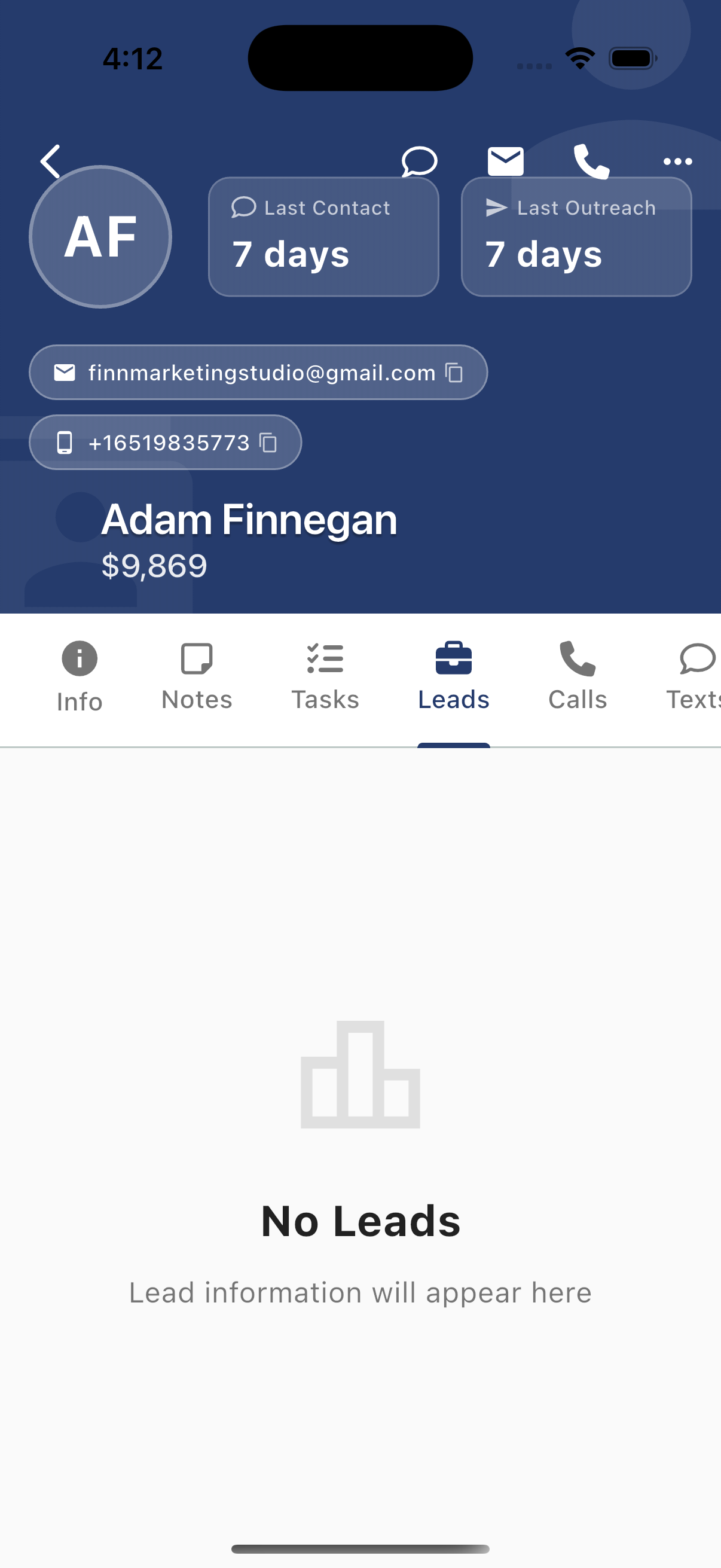721x1568 pixels.
Task: Go back to the previous screen
Action: point(50,161)
